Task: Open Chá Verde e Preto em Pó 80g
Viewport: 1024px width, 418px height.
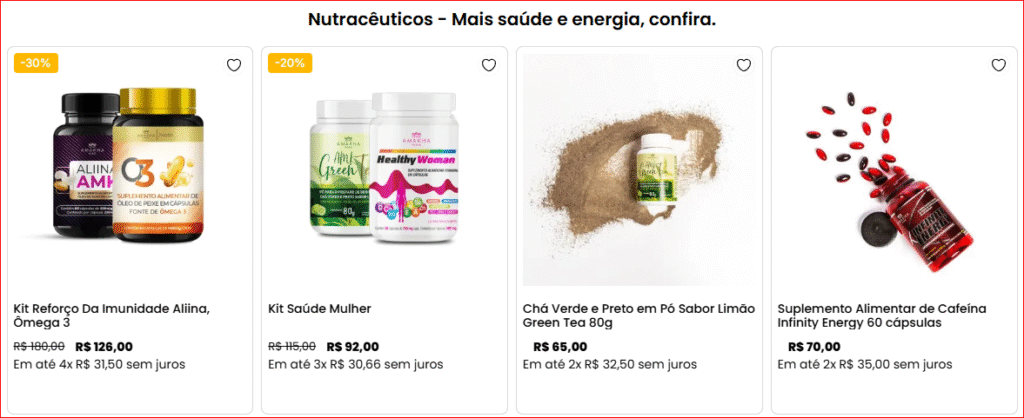Action: (x=639, y=315)
